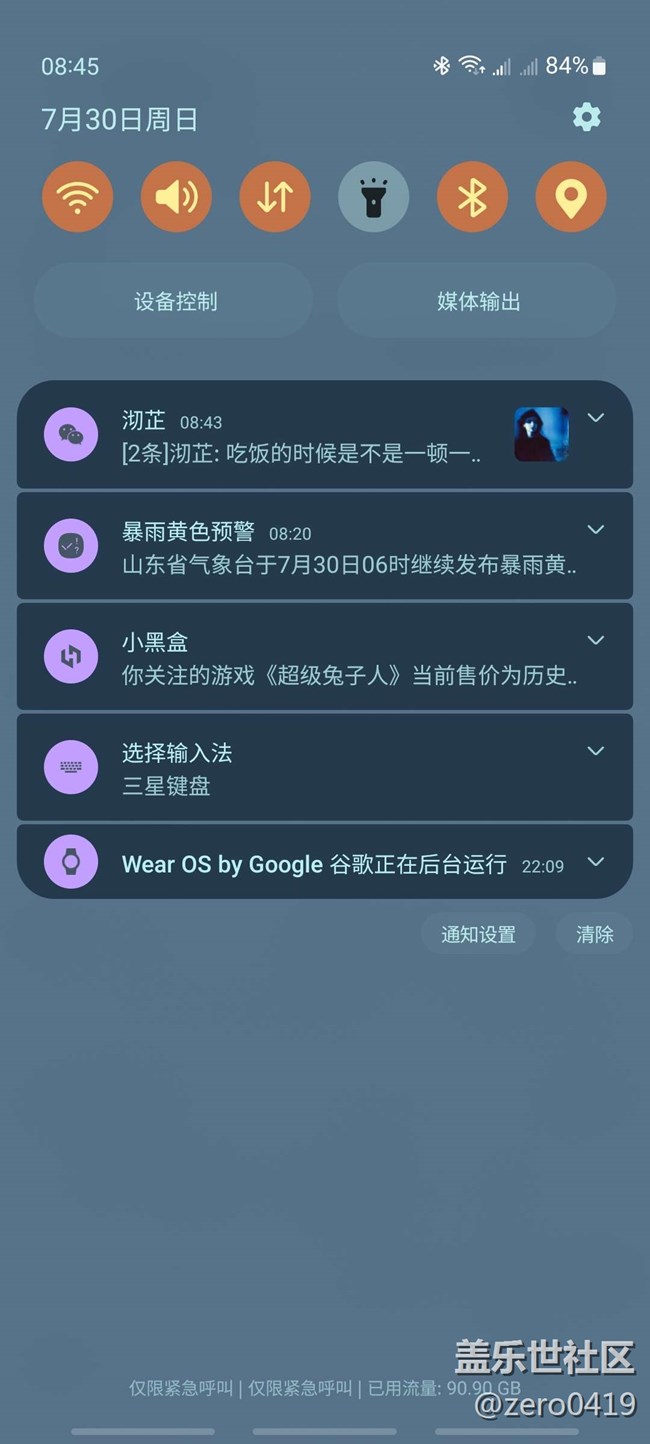650x1444 pixels.
Task: Open 媒体输出 options
Action: coord(477,301)
